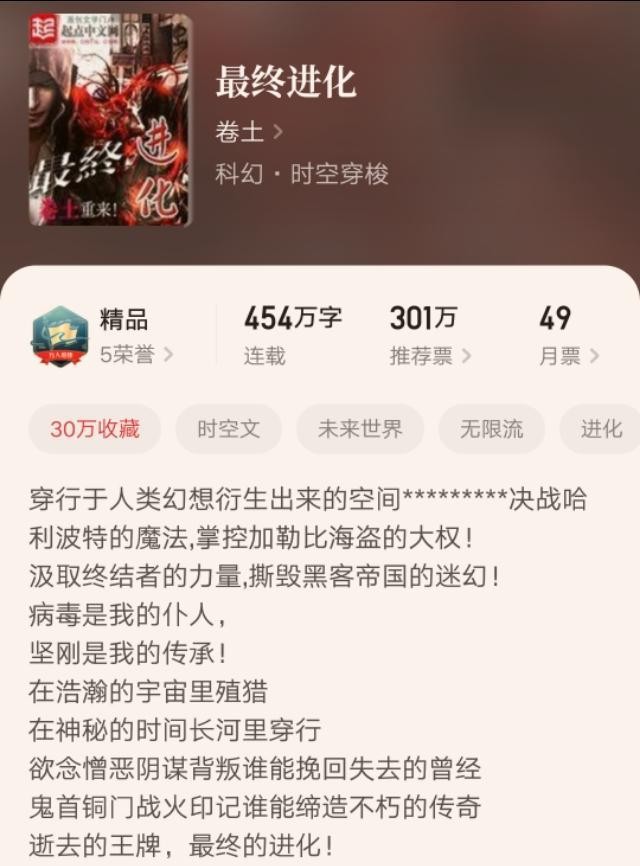Select the 未来世界 tag
The image size is (640, 866).
coord(360,429)
